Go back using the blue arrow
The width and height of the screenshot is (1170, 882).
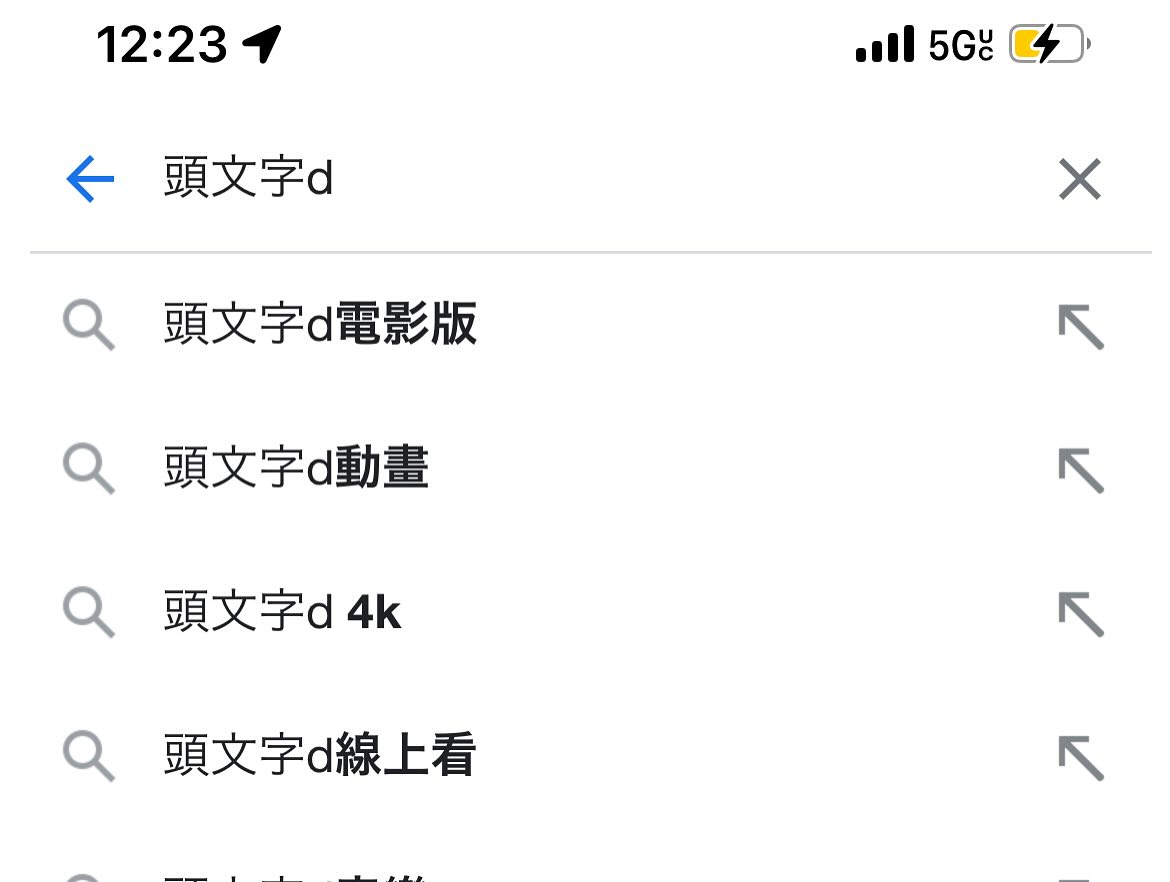pos(90,180)
